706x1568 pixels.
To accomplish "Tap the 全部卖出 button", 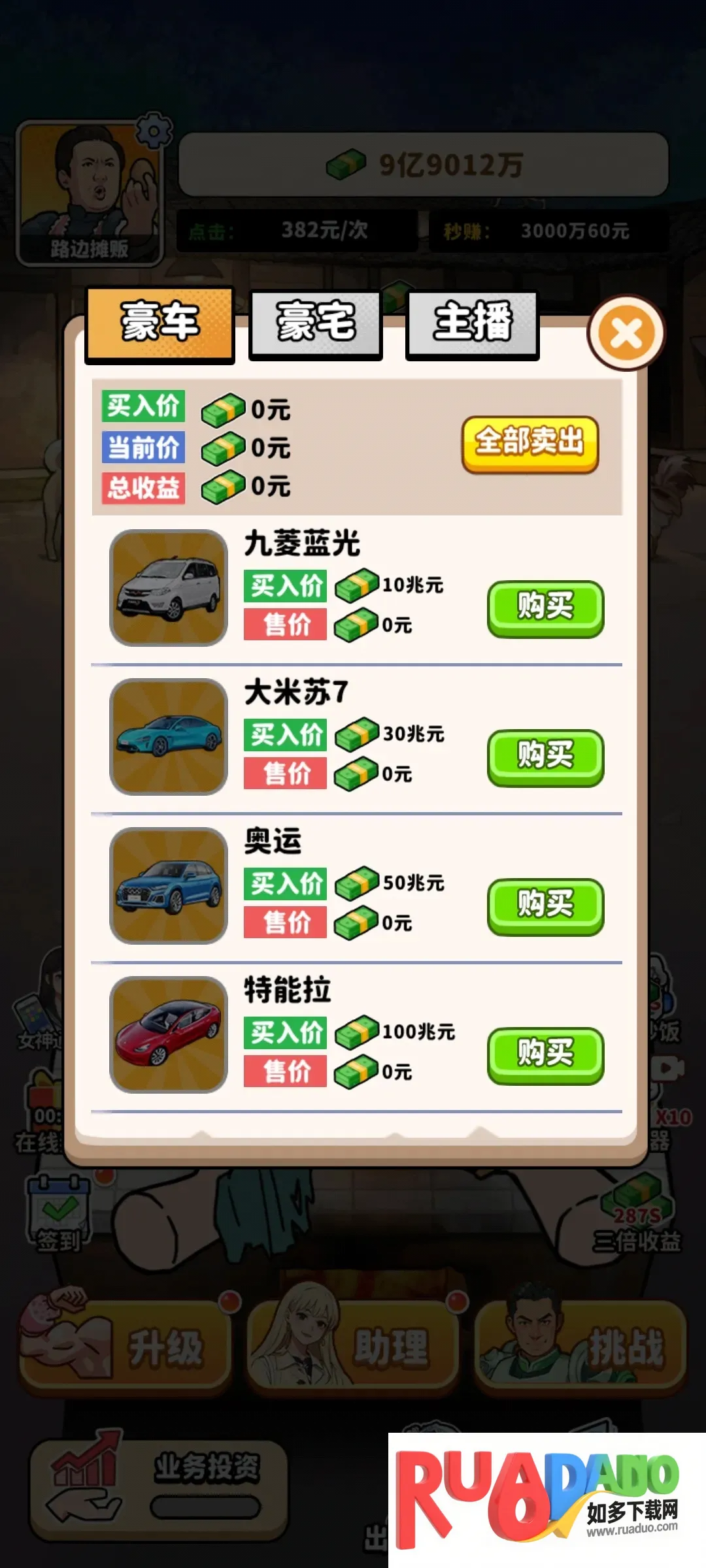I will pos(529,444).
